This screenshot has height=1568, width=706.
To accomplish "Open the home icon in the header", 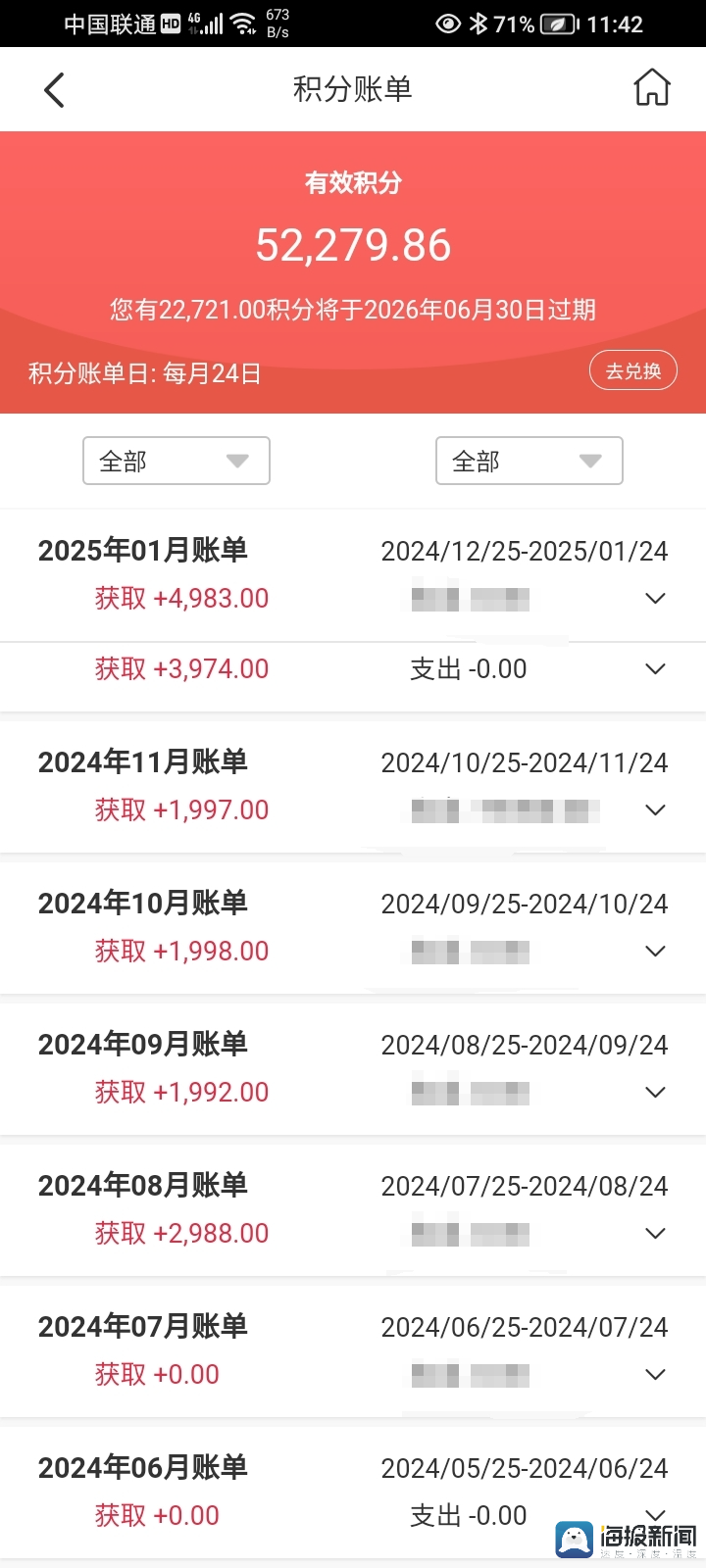I will [652, 88].
